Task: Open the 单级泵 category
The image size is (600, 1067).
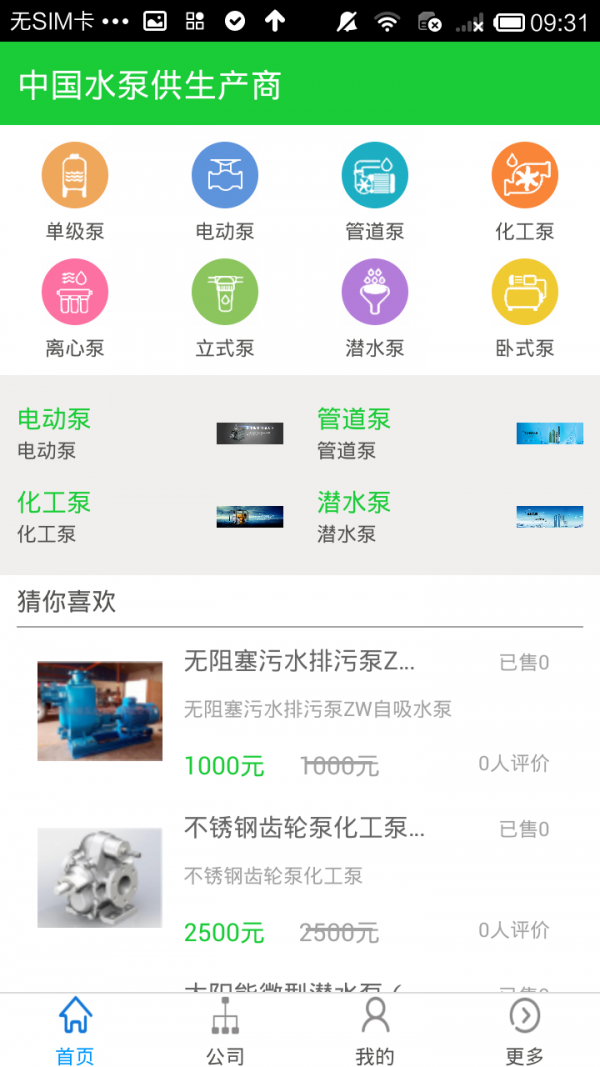Action: pyautogui.click(x=75, y=176)
